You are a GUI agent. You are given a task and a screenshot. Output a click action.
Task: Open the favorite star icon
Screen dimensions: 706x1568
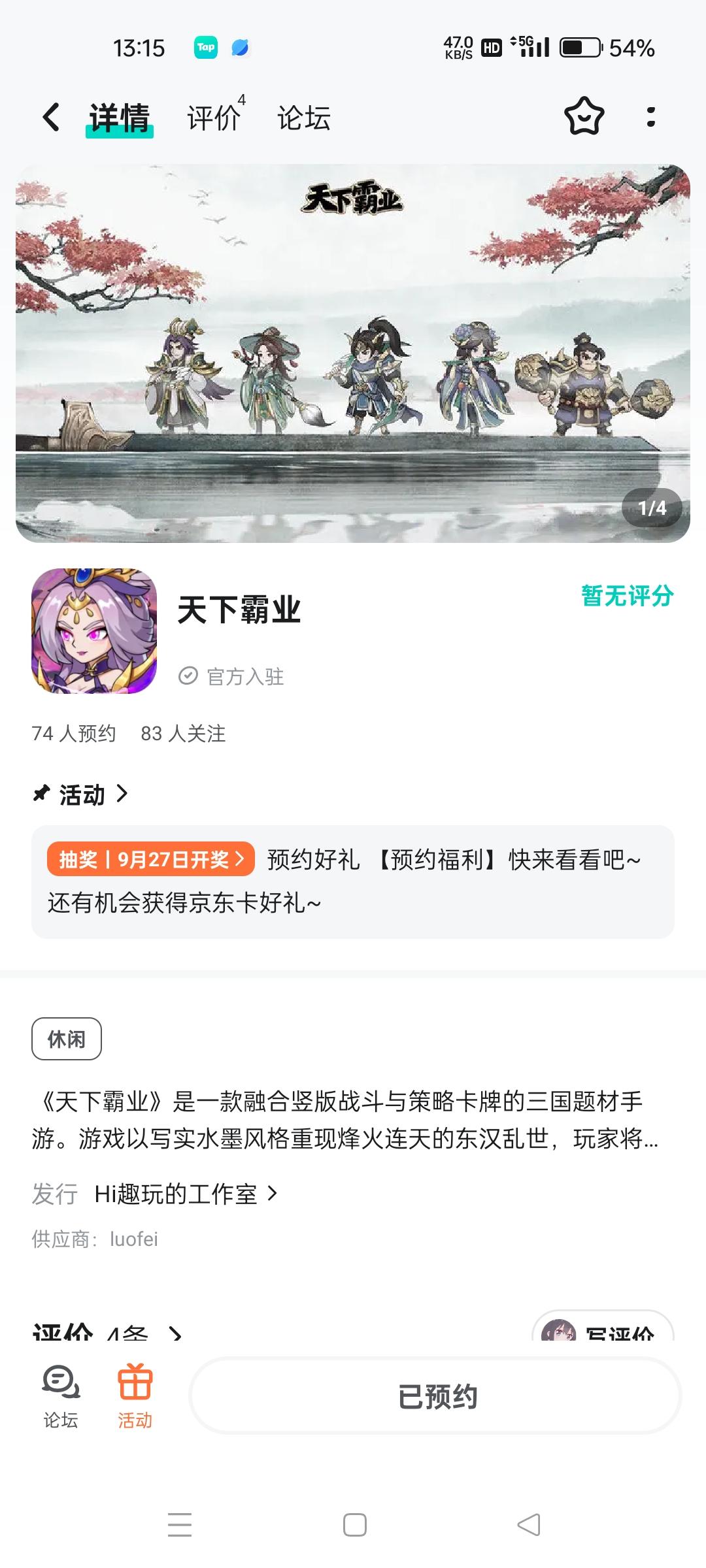585,118
